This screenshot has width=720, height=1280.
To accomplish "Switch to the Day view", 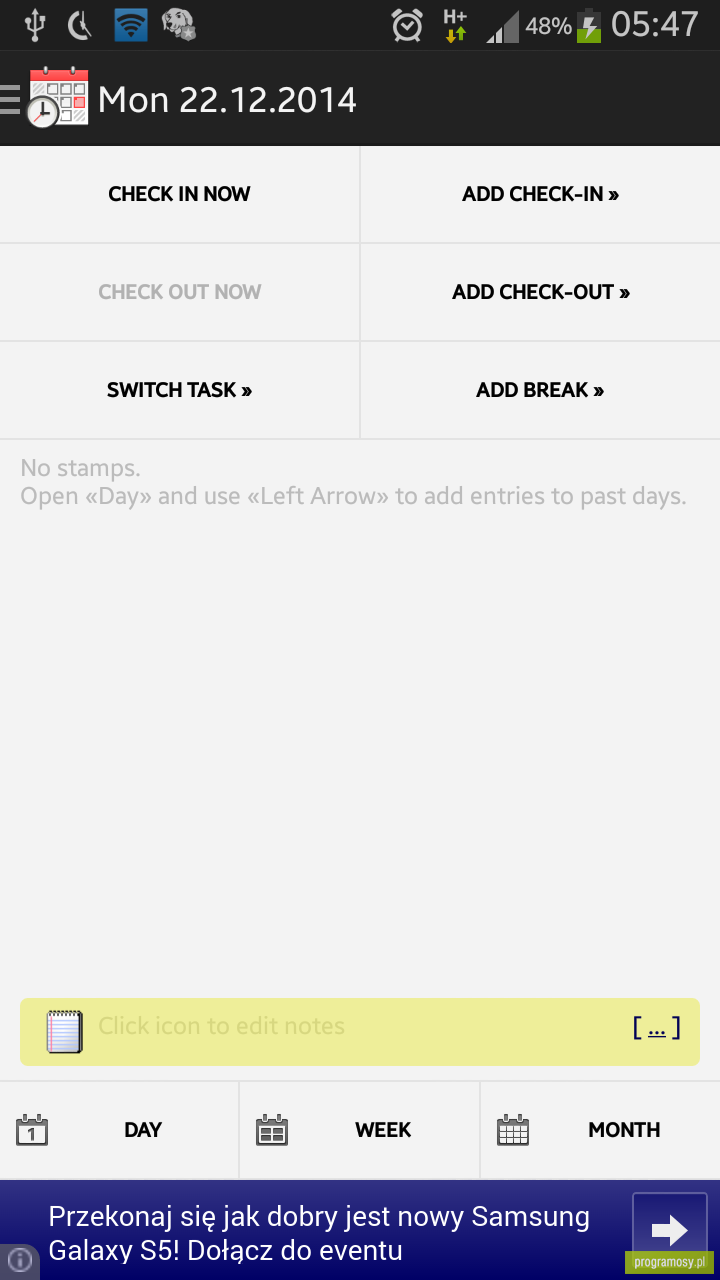I will pos(119,1130).
